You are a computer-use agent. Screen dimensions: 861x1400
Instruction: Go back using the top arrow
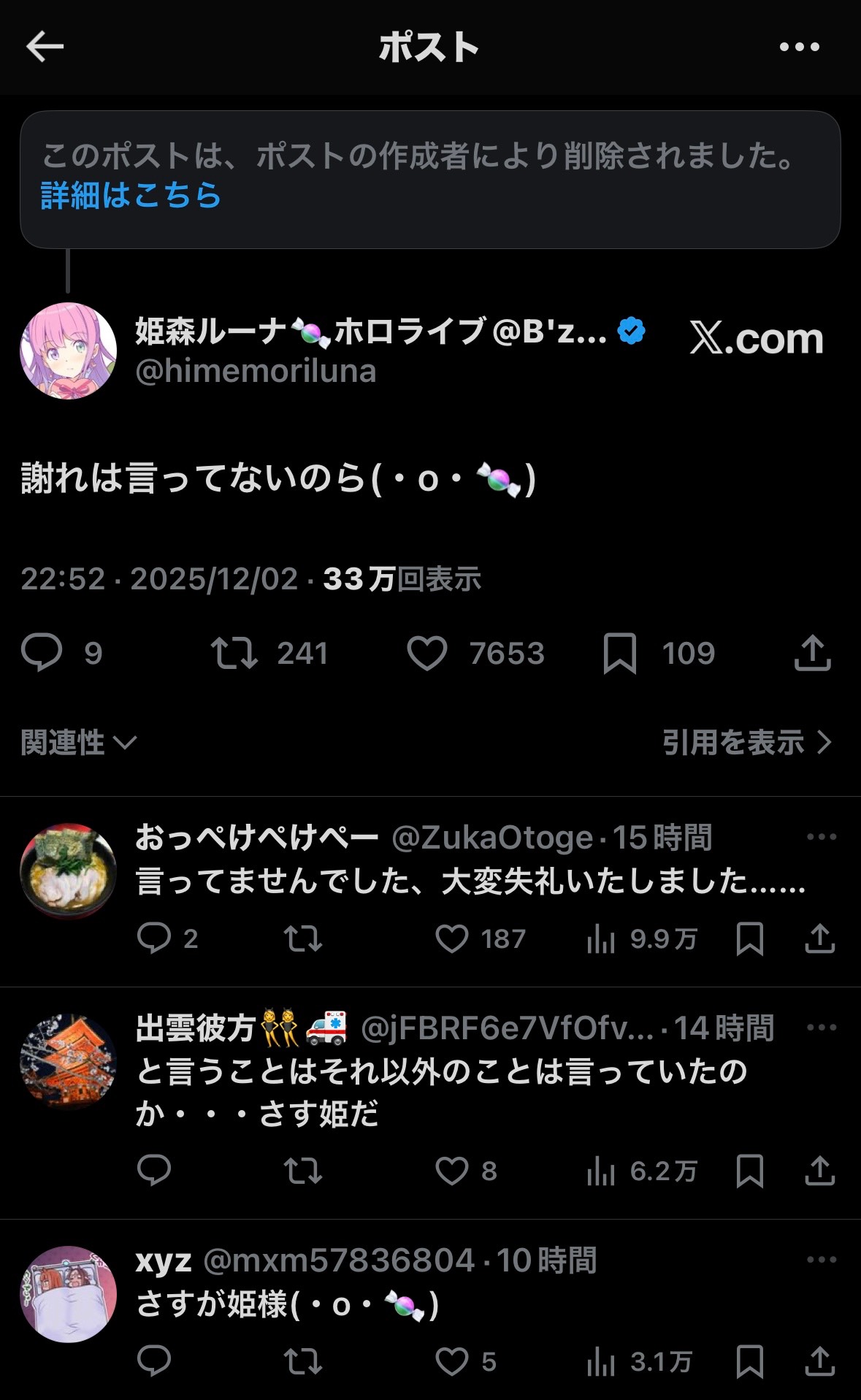[x=45, y=47]
